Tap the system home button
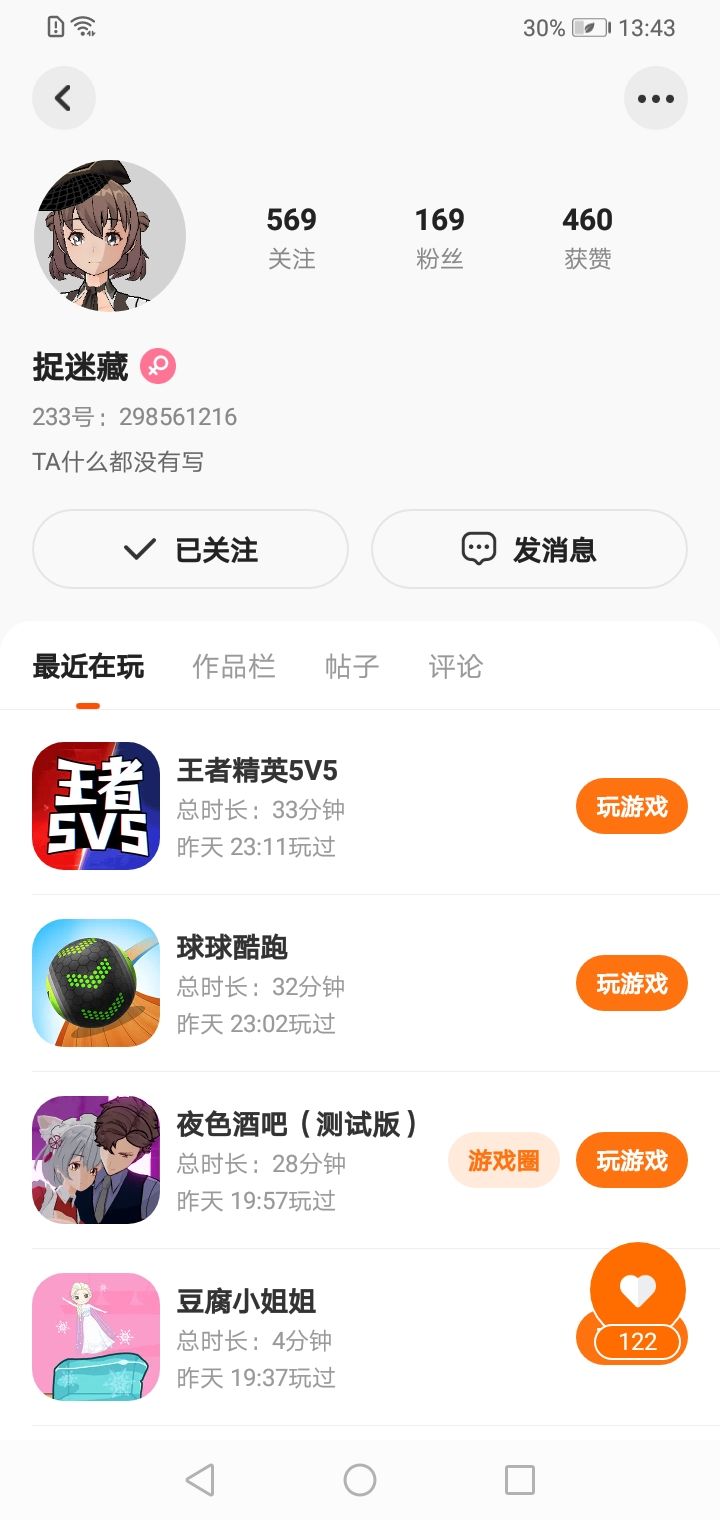720x1520 pixels. pyautogui.click(x=360, y=1479)
